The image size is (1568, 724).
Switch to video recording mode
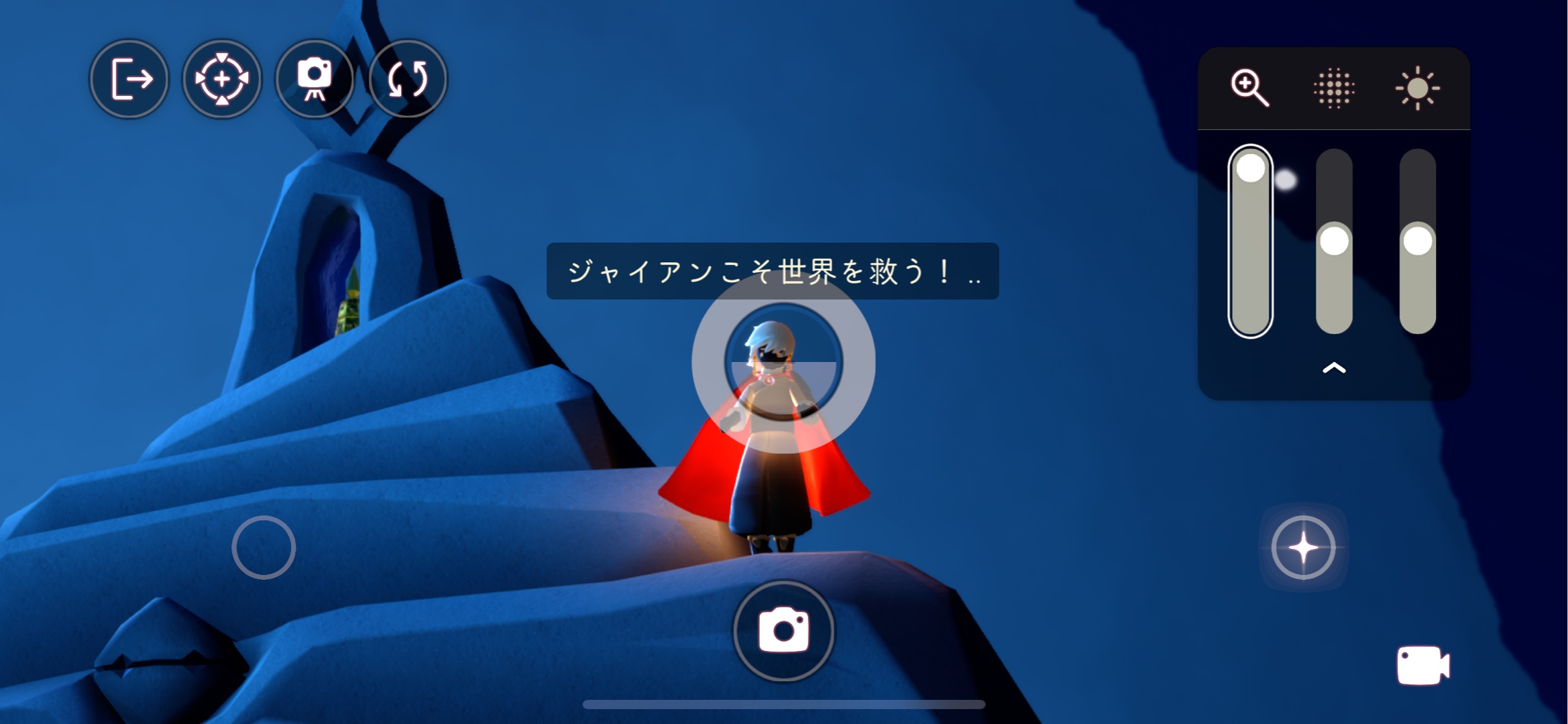pyautogui.click(x=1423, y=665)
